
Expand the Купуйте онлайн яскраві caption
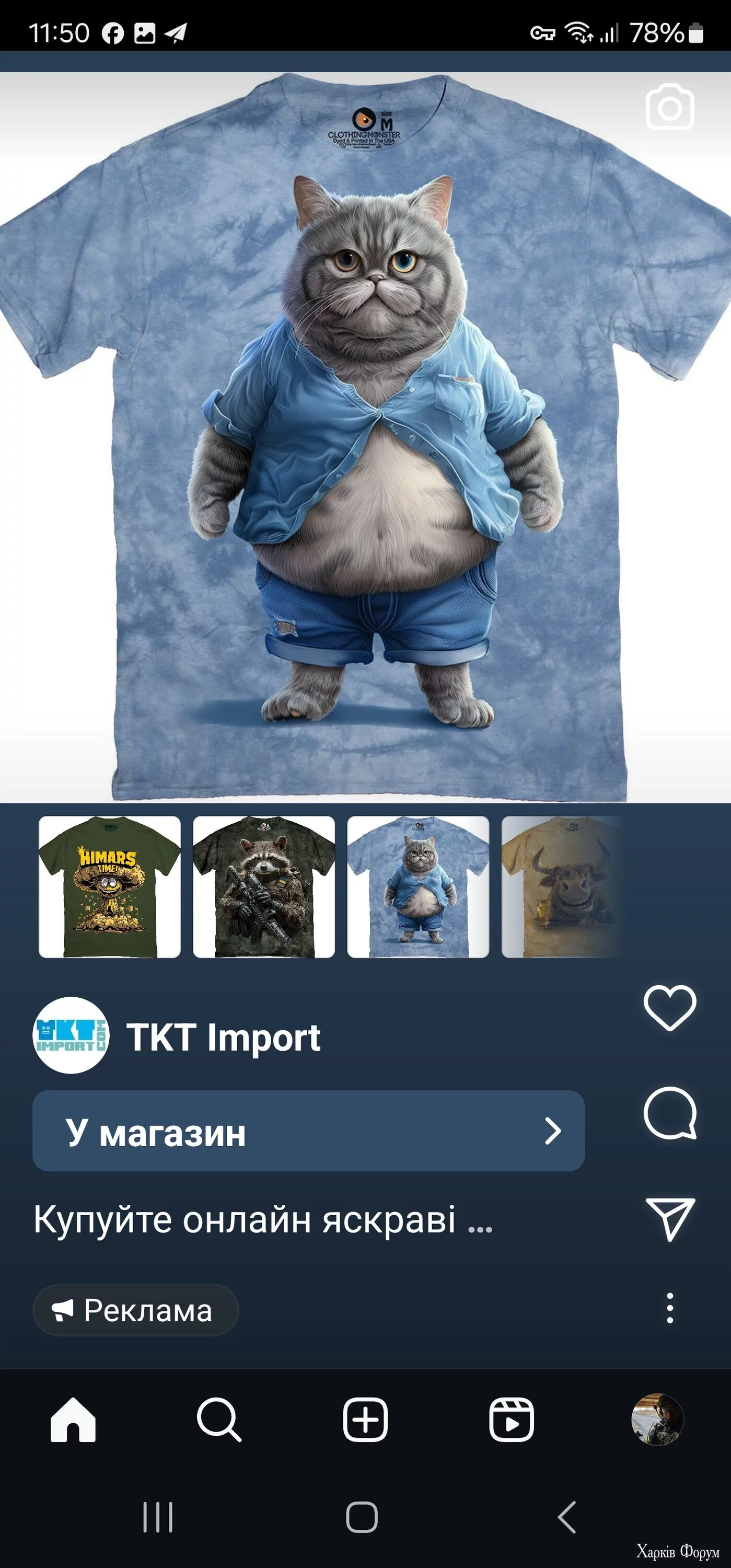click(x=262, y=1219)
